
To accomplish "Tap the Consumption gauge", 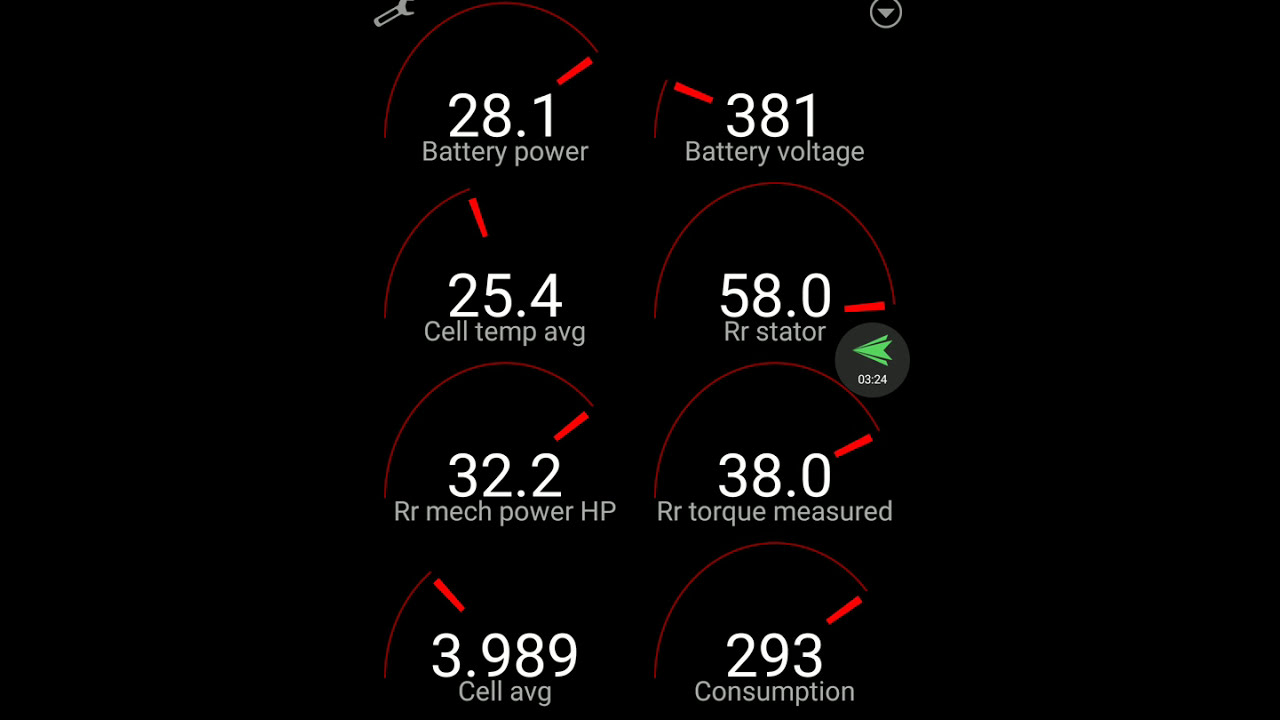I will click(x=774, y=660).
